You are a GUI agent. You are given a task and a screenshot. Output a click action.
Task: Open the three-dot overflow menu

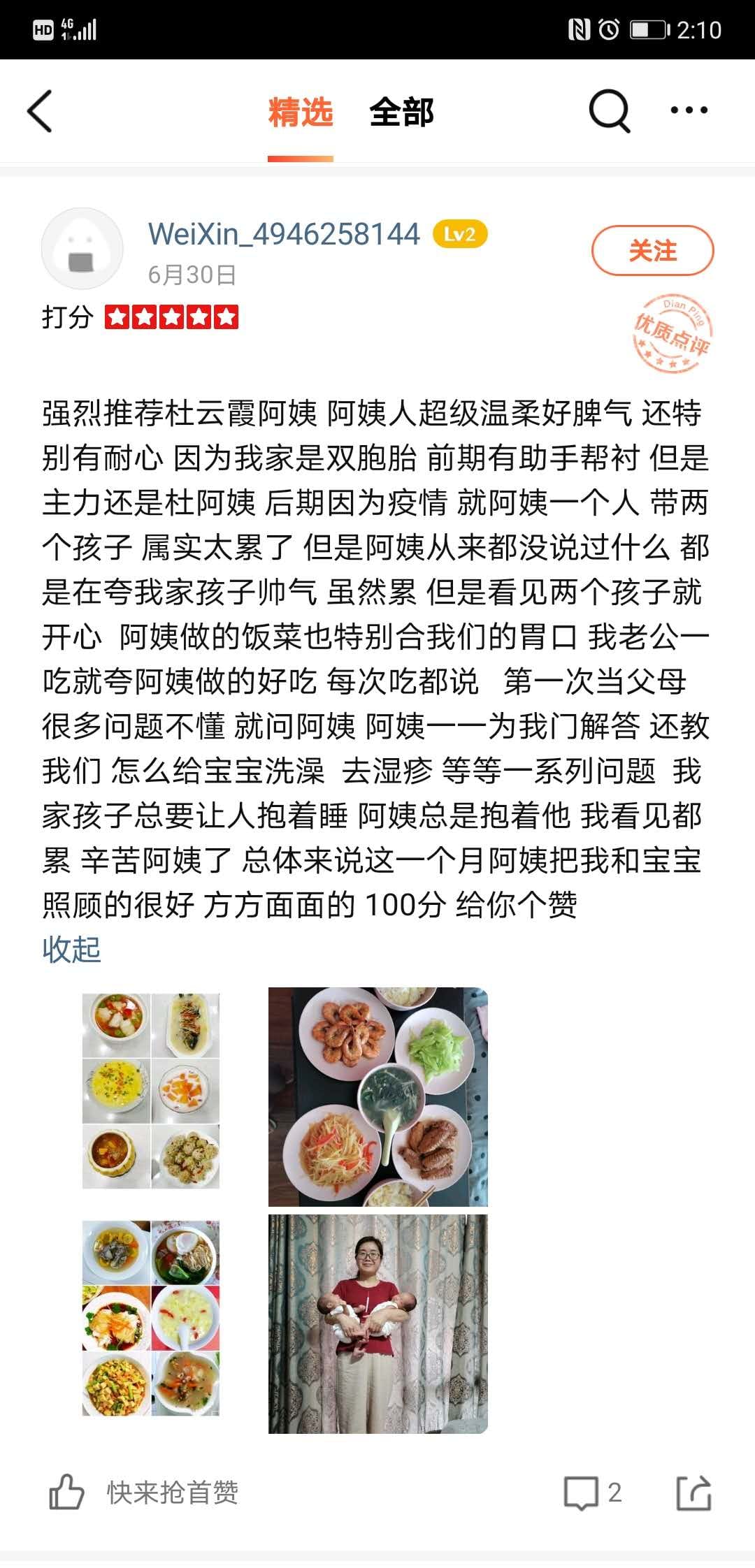[689, 110]
